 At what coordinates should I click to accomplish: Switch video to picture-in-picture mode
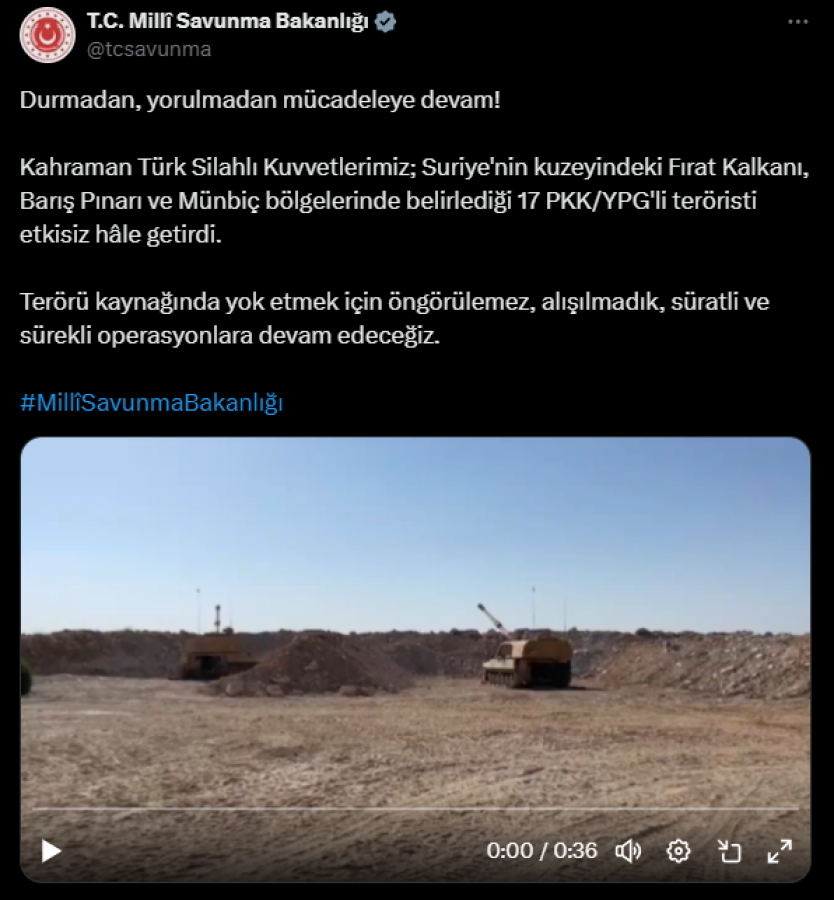click(729, 851)
